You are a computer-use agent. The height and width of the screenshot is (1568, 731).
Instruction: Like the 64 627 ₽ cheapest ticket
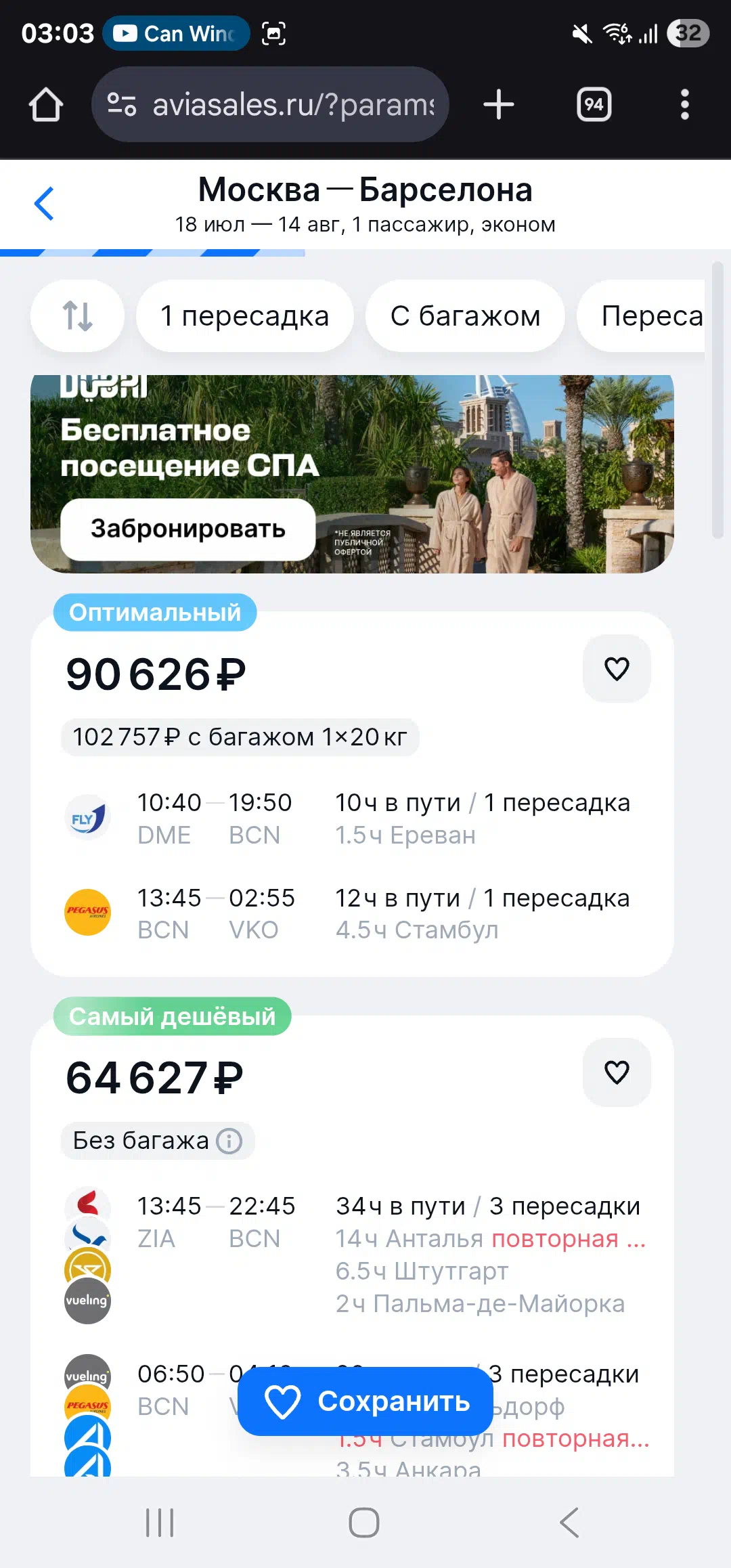coord(617,1072)
